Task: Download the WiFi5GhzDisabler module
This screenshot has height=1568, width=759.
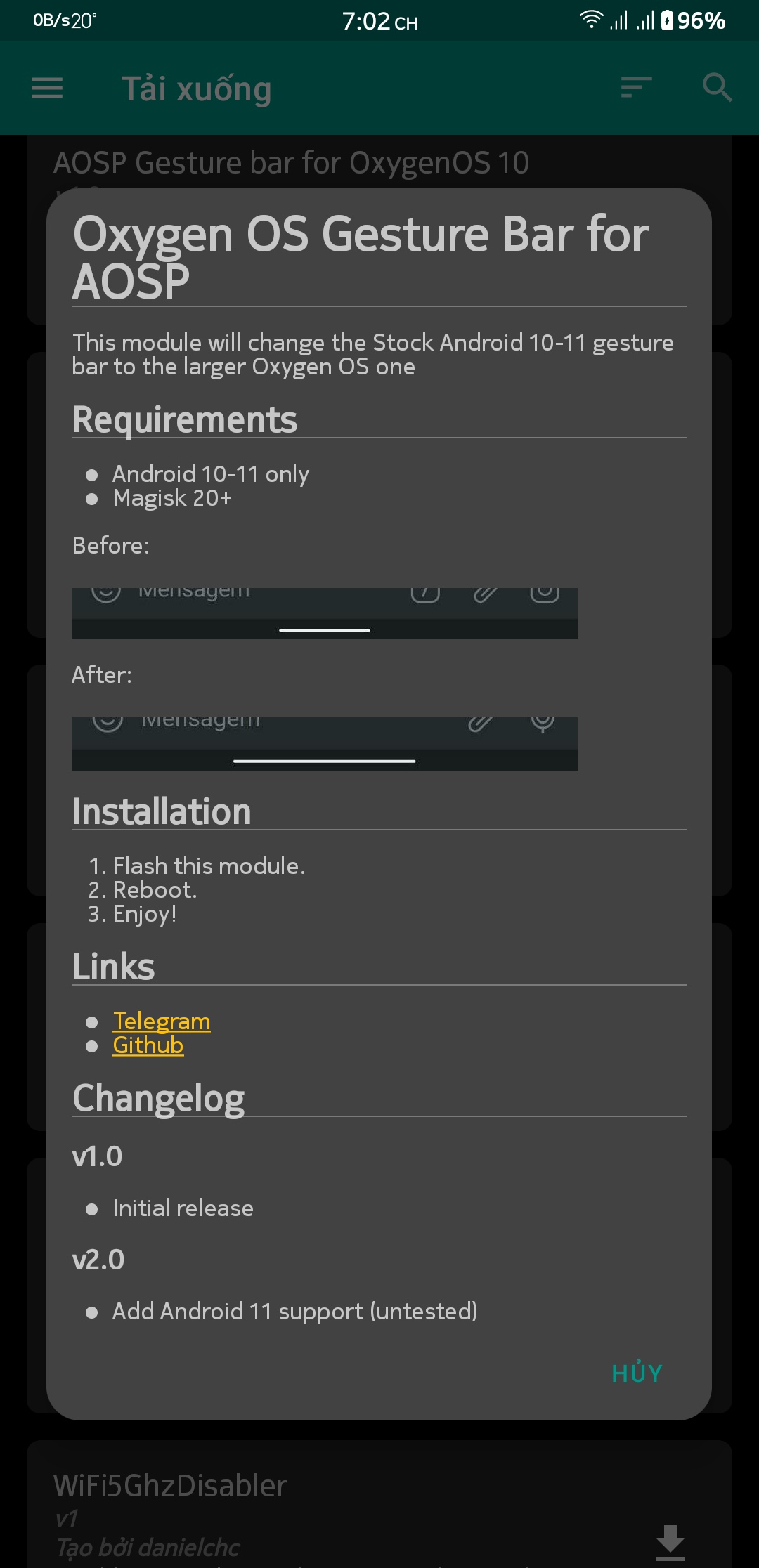Action: tap(670, 1542)
